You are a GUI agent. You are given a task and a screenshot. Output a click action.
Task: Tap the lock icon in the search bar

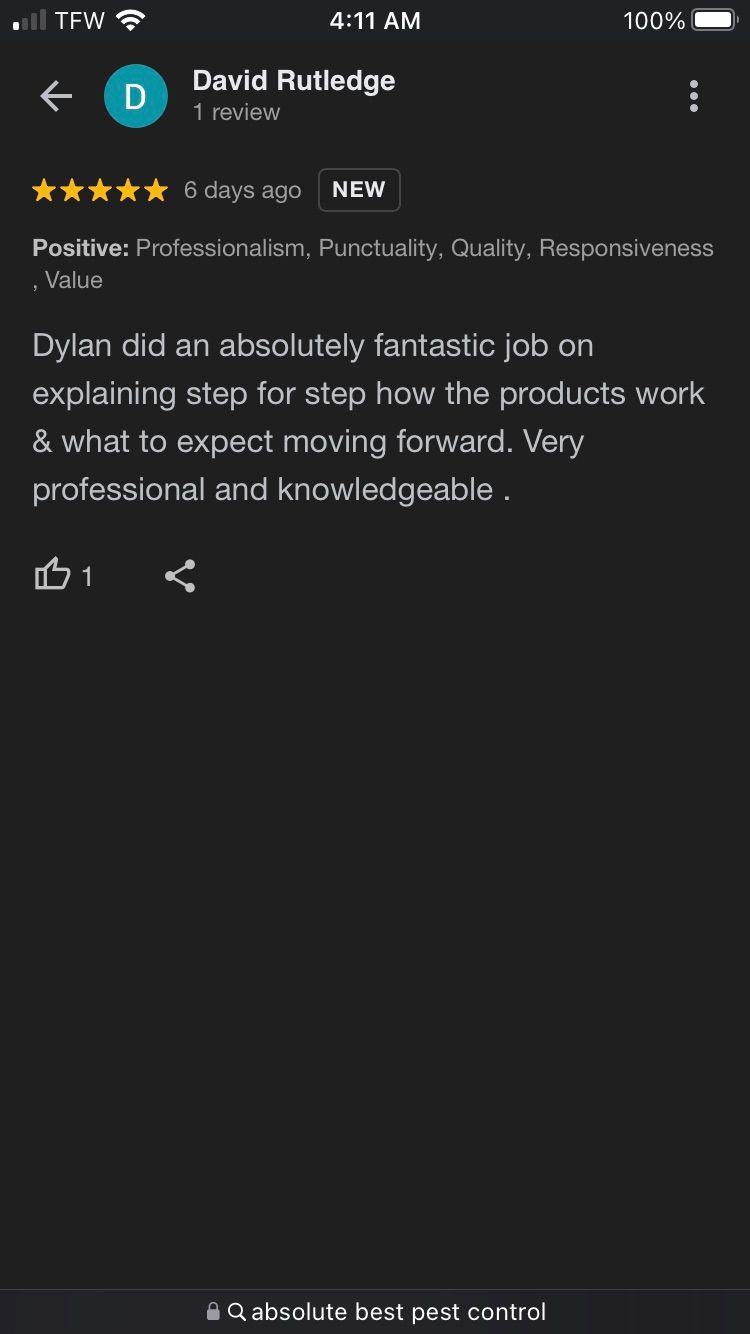click(x=213, y=1311)
